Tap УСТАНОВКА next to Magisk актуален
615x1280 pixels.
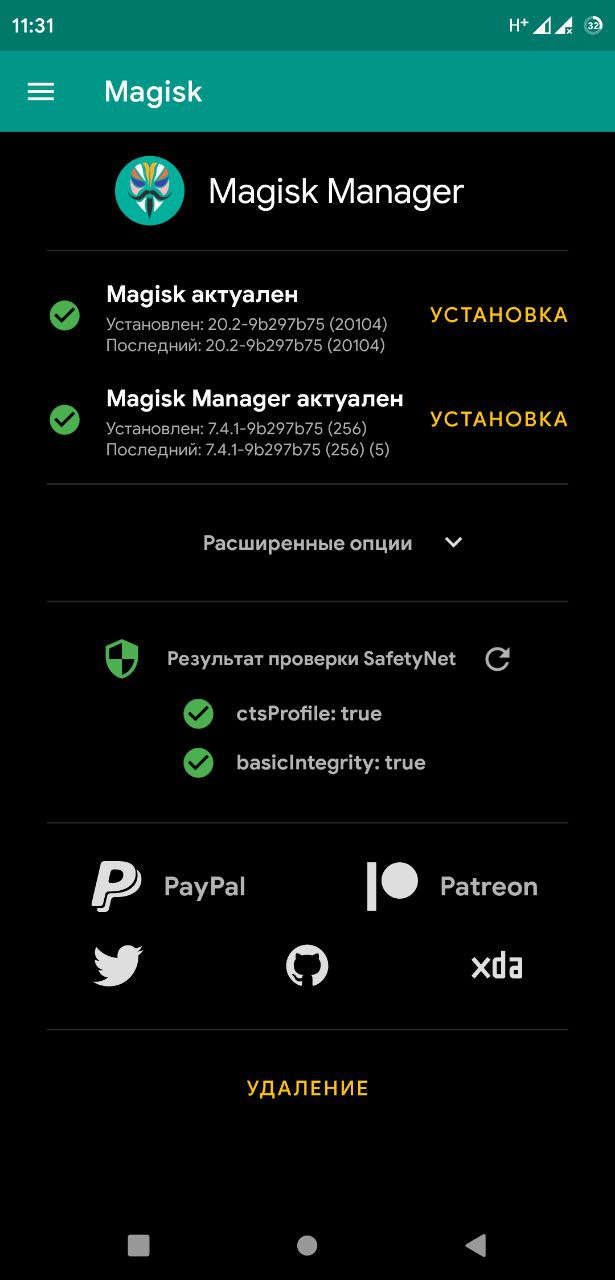(499, 315)
